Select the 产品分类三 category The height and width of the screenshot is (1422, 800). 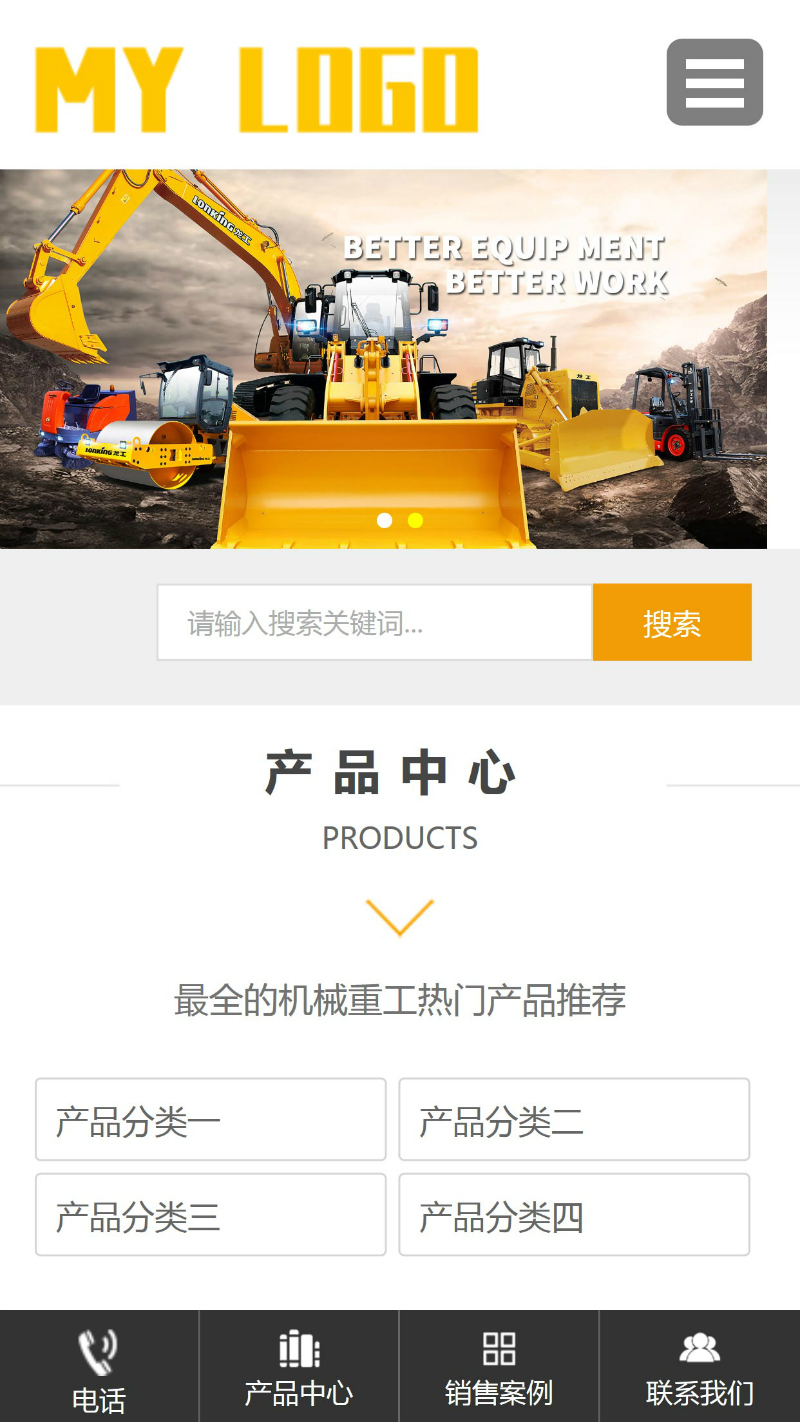pyautogui.click(x=210, y=1214)
